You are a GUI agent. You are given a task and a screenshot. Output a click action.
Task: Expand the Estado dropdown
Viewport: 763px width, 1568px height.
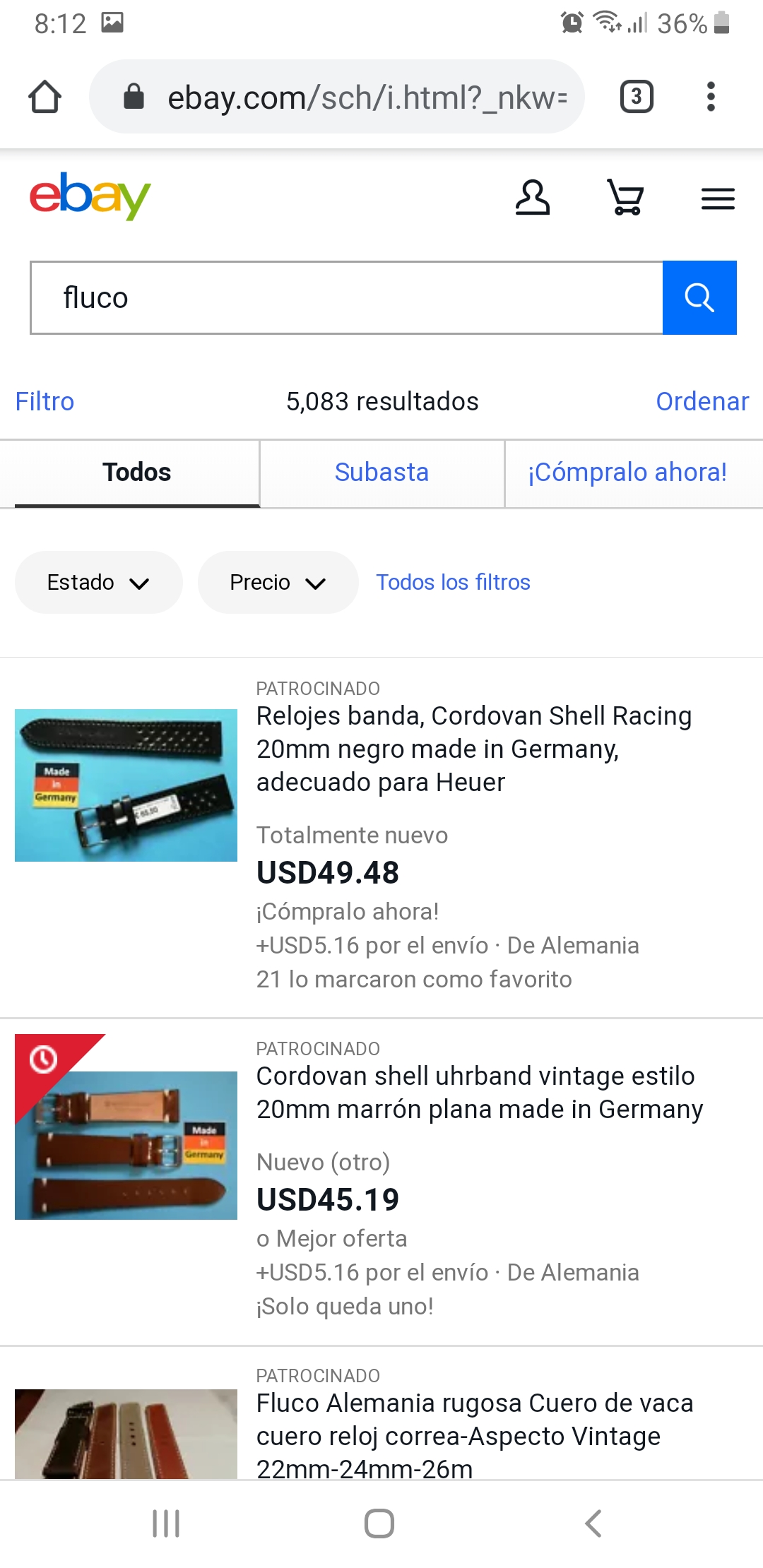[x=98, y=583]
